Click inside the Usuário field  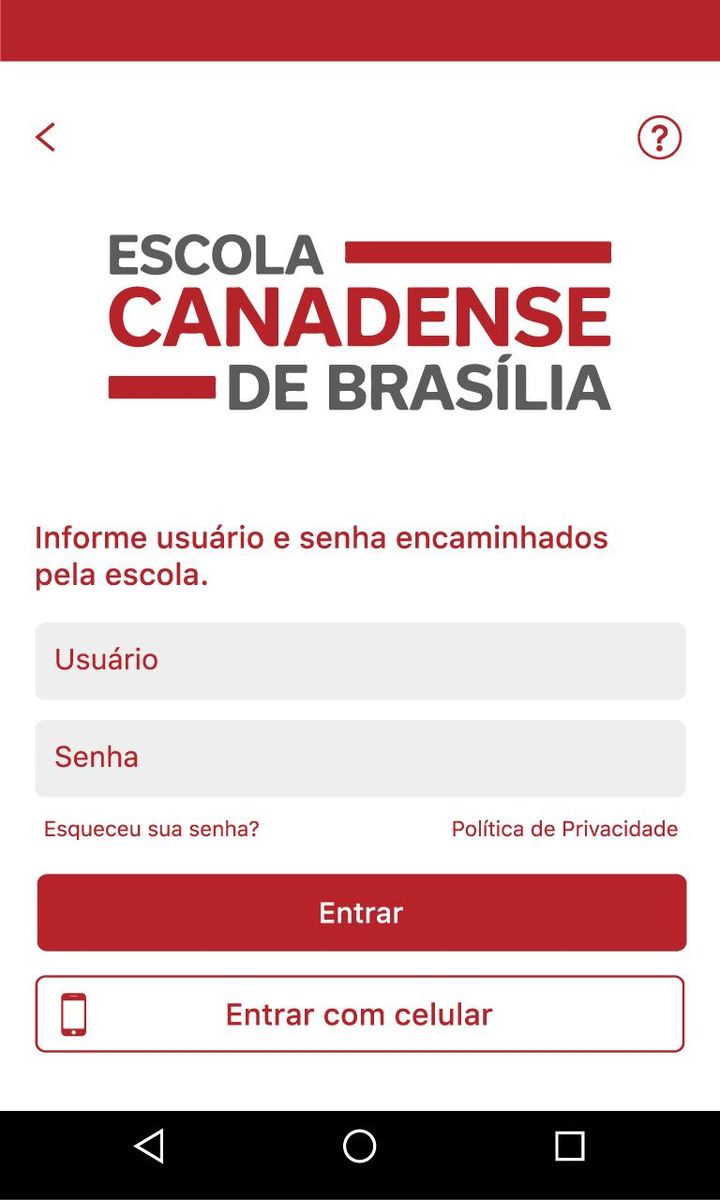[360, 660]
